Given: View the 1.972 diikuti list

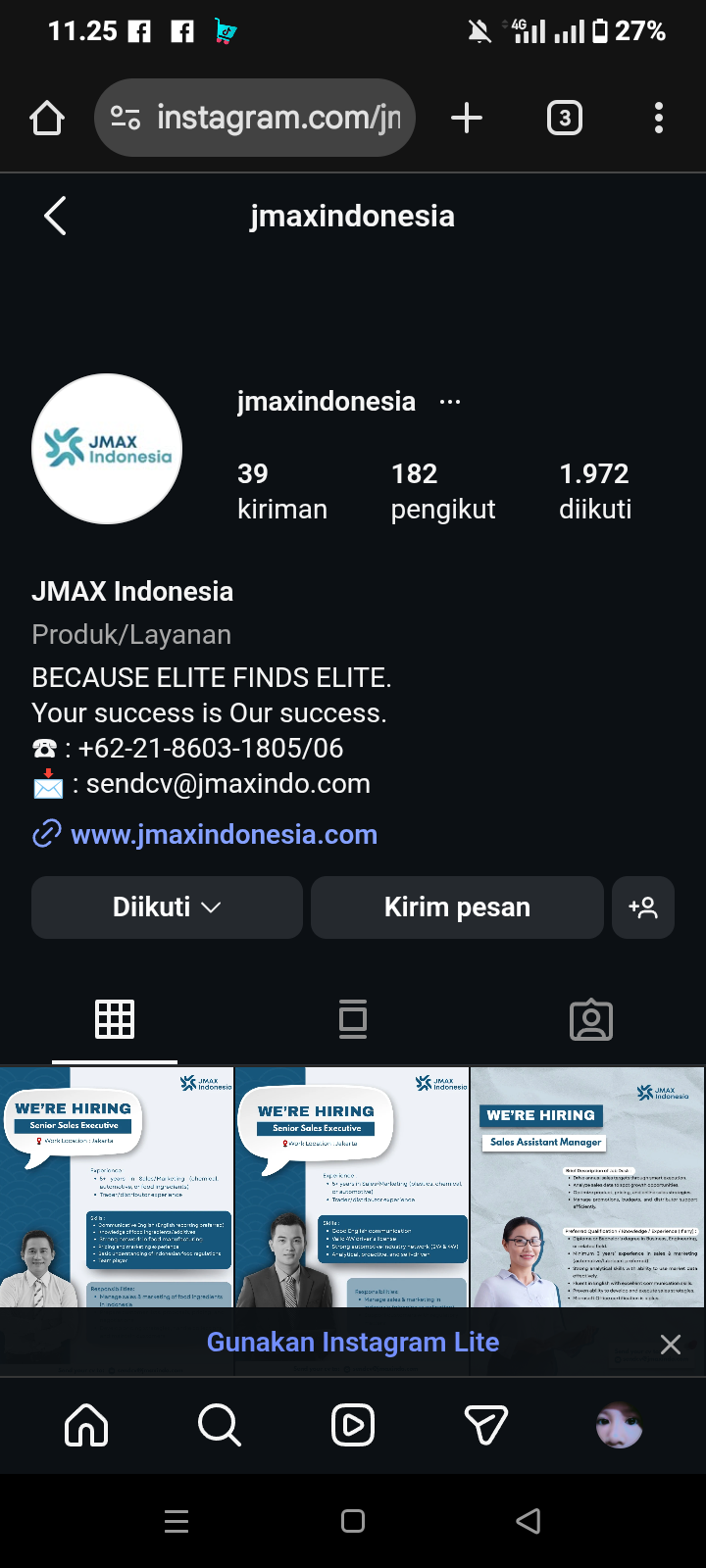Looking at the screenshot, I should (x=594, y=491).
